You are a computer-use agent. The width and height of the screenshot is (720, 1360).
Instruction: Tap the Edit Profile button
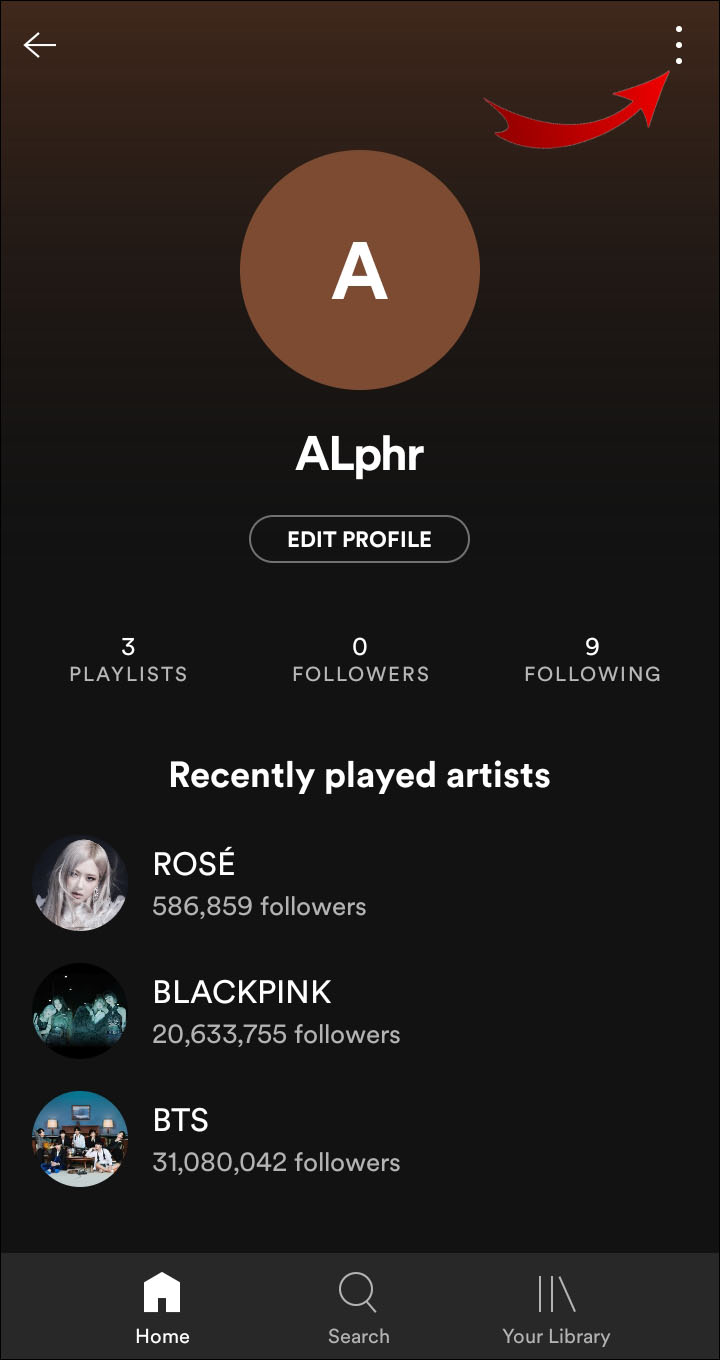pos(359,540)
